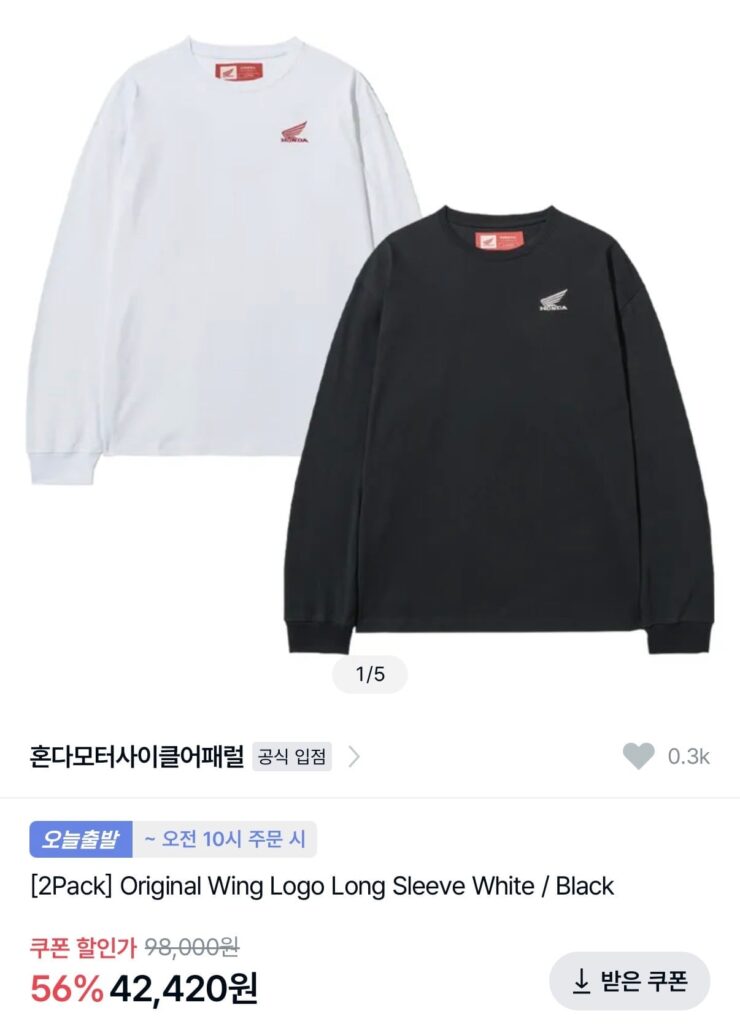740x1024 pixels.
Task: Open the product image in full view
Action: pos(370,350)
